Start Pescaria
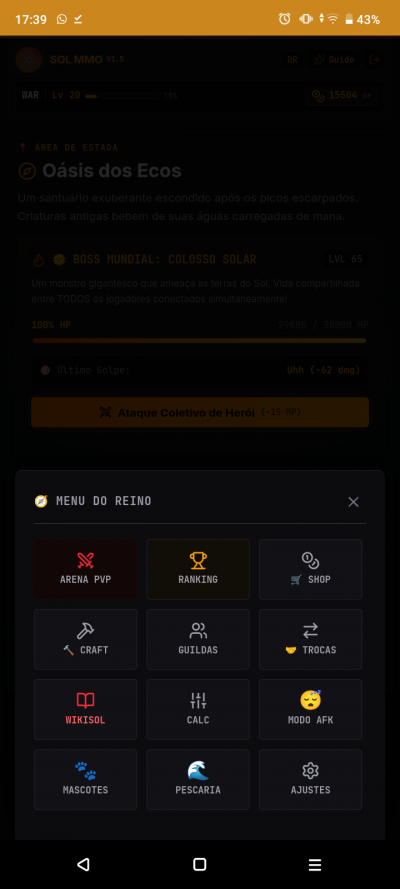 [x=198, y=780]
